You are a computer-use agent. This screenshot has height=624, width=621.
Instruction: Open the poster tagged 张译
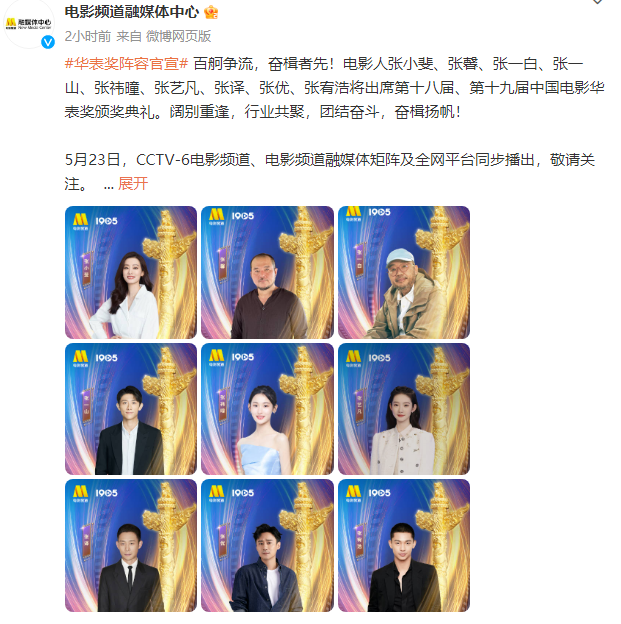pos(130,546)
